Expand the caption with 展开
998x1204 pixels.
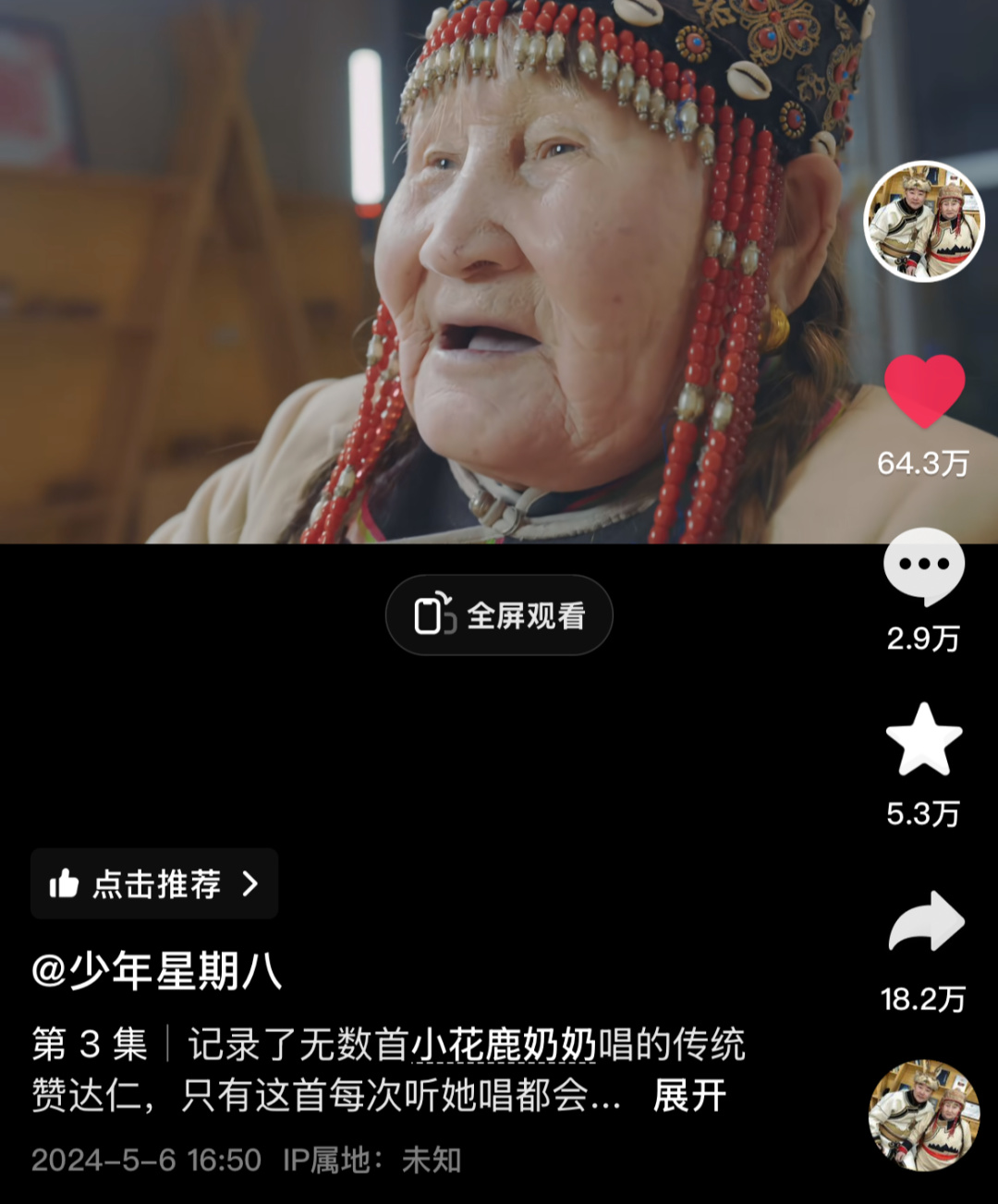[x=689, y=1096]
